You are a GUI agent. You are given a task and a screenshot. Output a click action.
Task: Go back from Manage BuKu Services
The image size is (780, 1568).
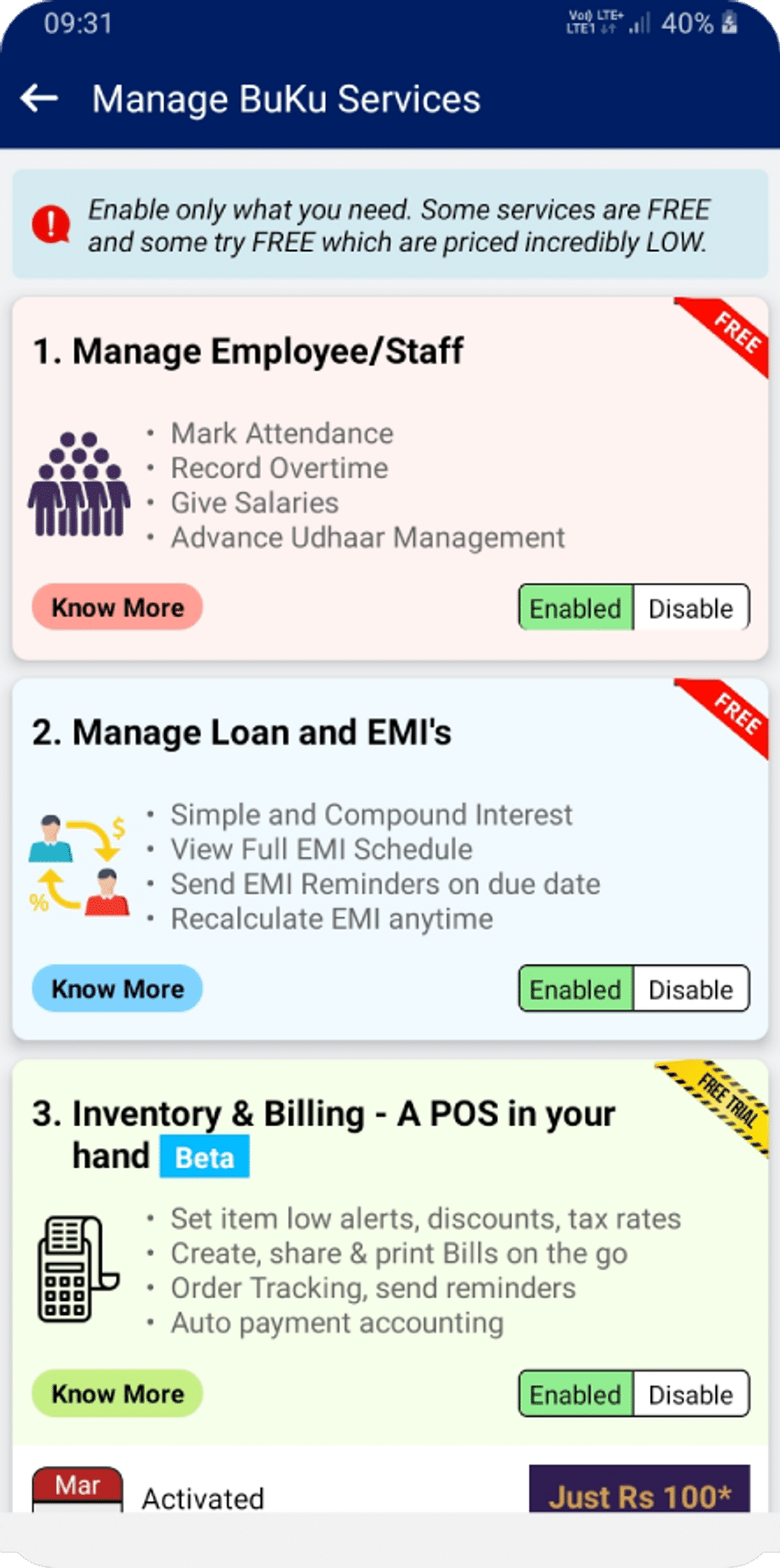click(x=40, y=99)
